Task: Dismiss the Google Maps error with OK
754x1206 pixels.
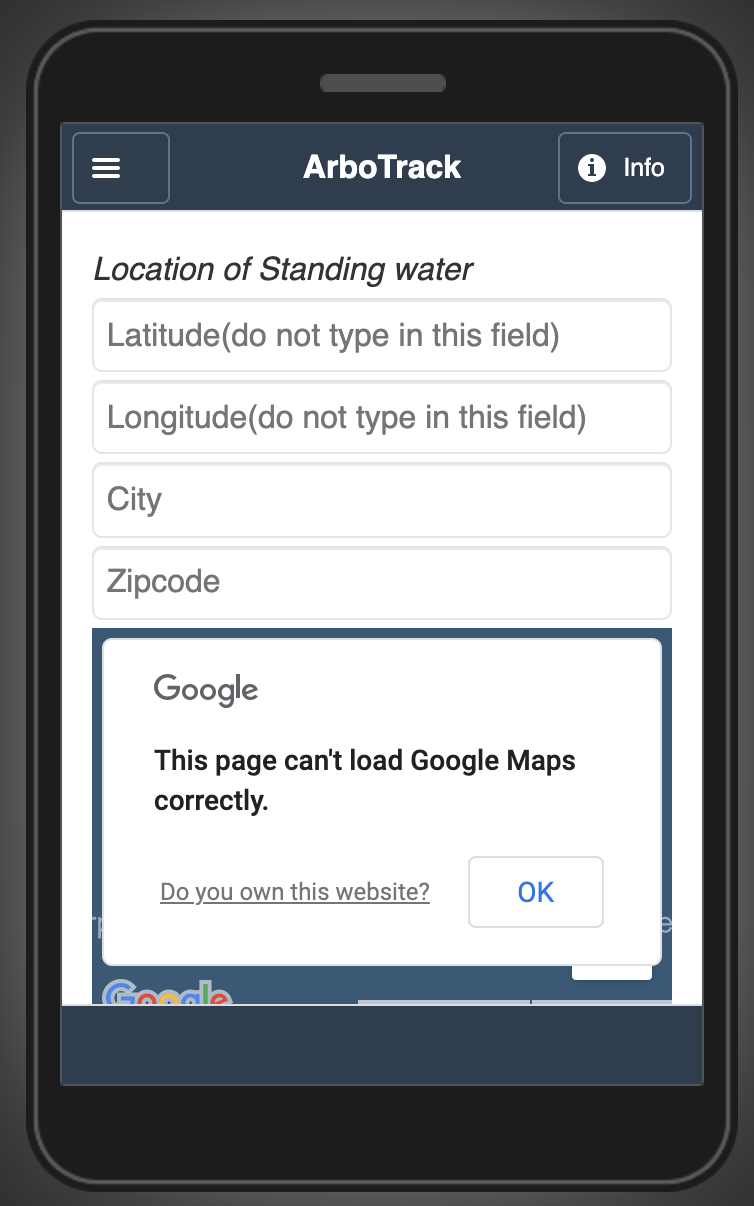Action: click(x=535, y=892)
